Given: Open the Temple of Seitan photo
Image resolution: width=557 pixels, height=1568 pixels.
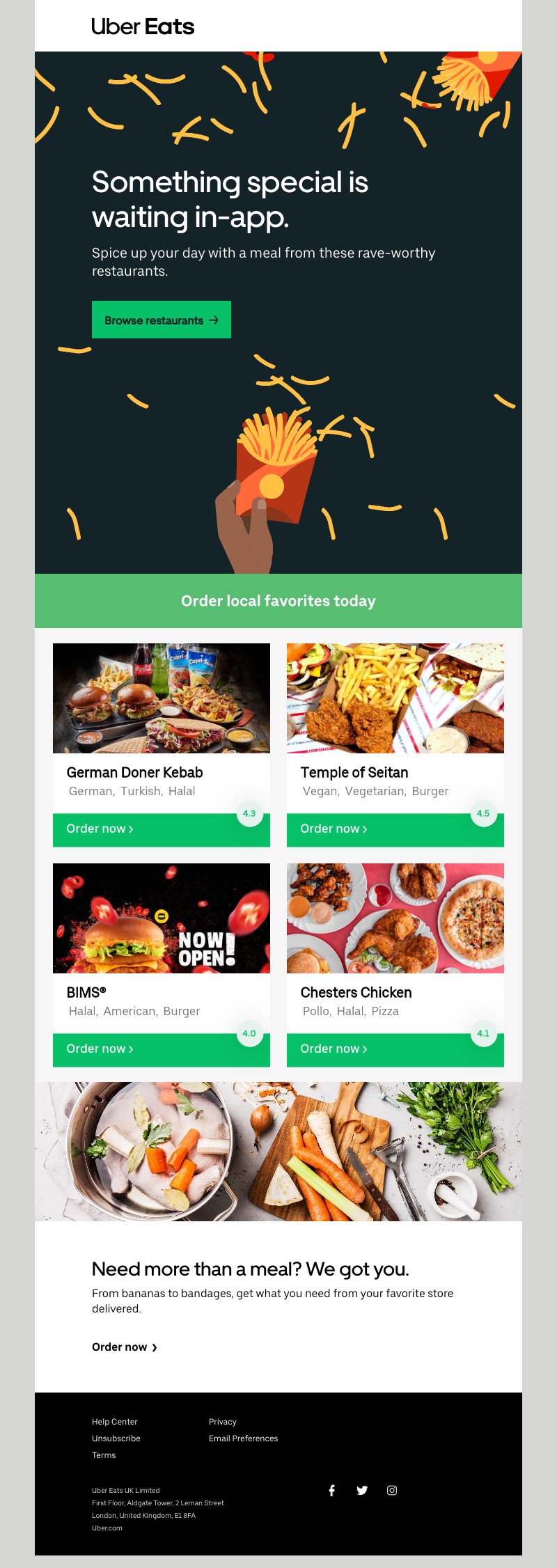Looking at the screenshot, I should [x=395, y=698].
